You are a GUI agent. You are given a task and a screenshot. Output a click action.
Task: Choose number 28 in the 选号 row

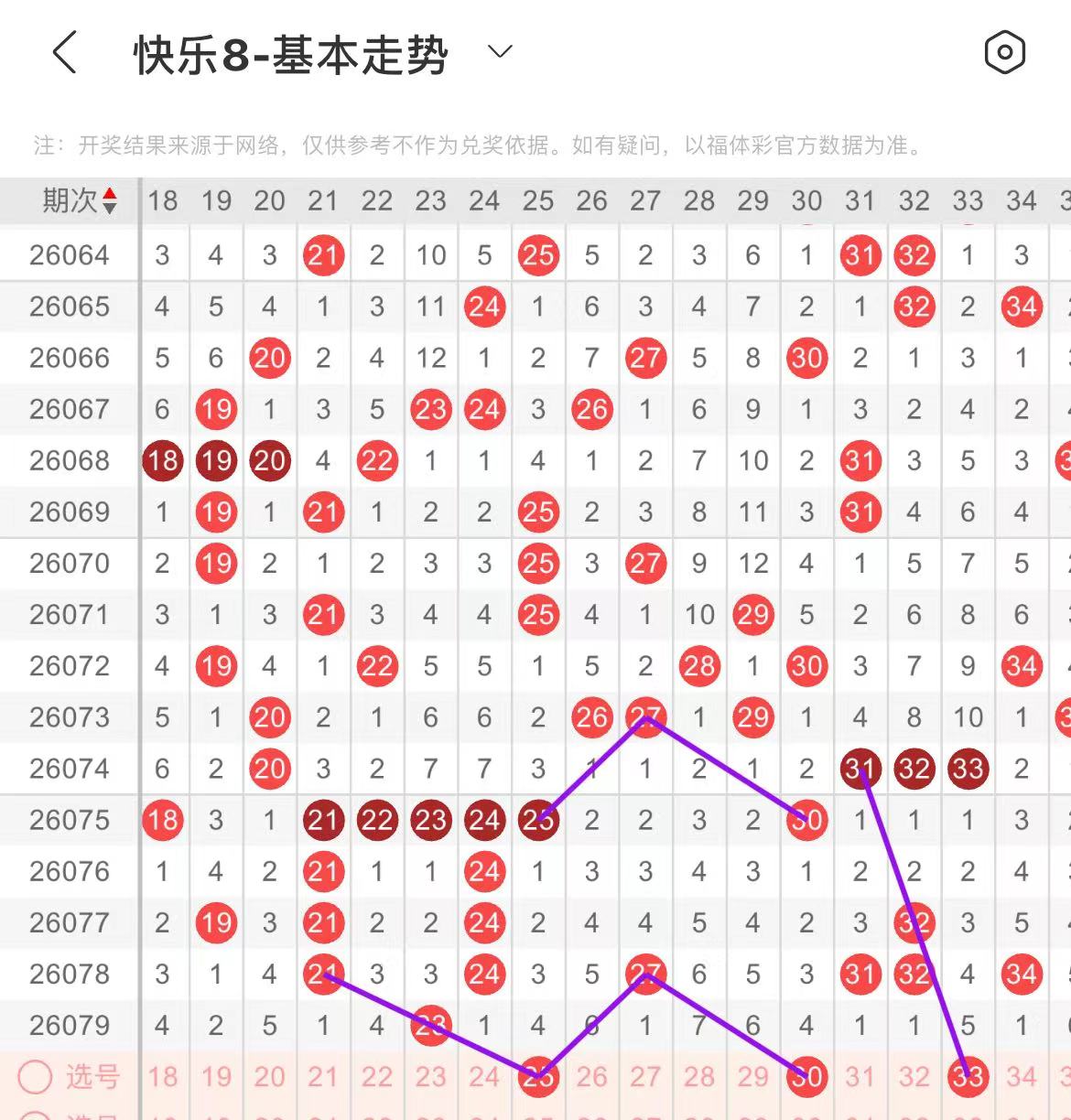(x=699, y=1077)
